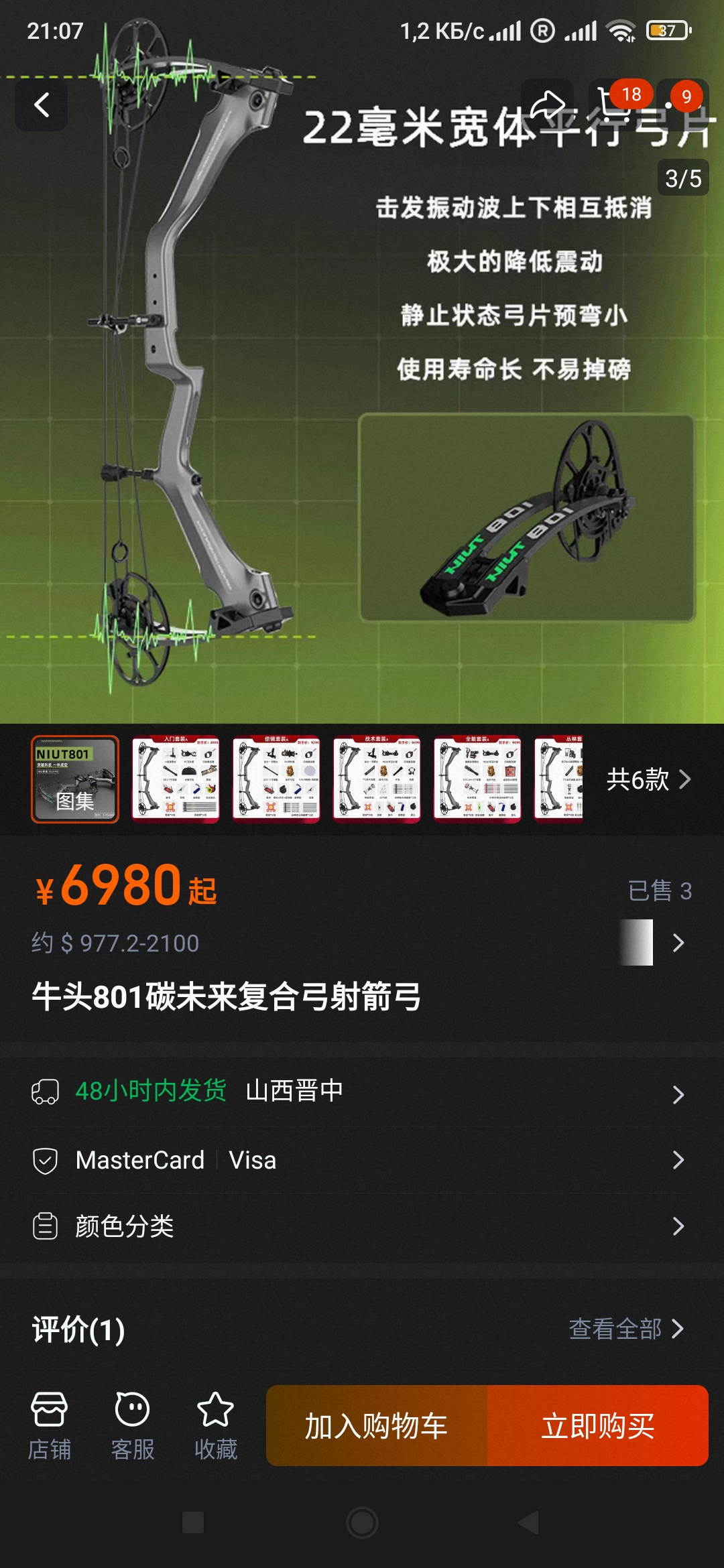View all variants via 共6款

[648, 779]
